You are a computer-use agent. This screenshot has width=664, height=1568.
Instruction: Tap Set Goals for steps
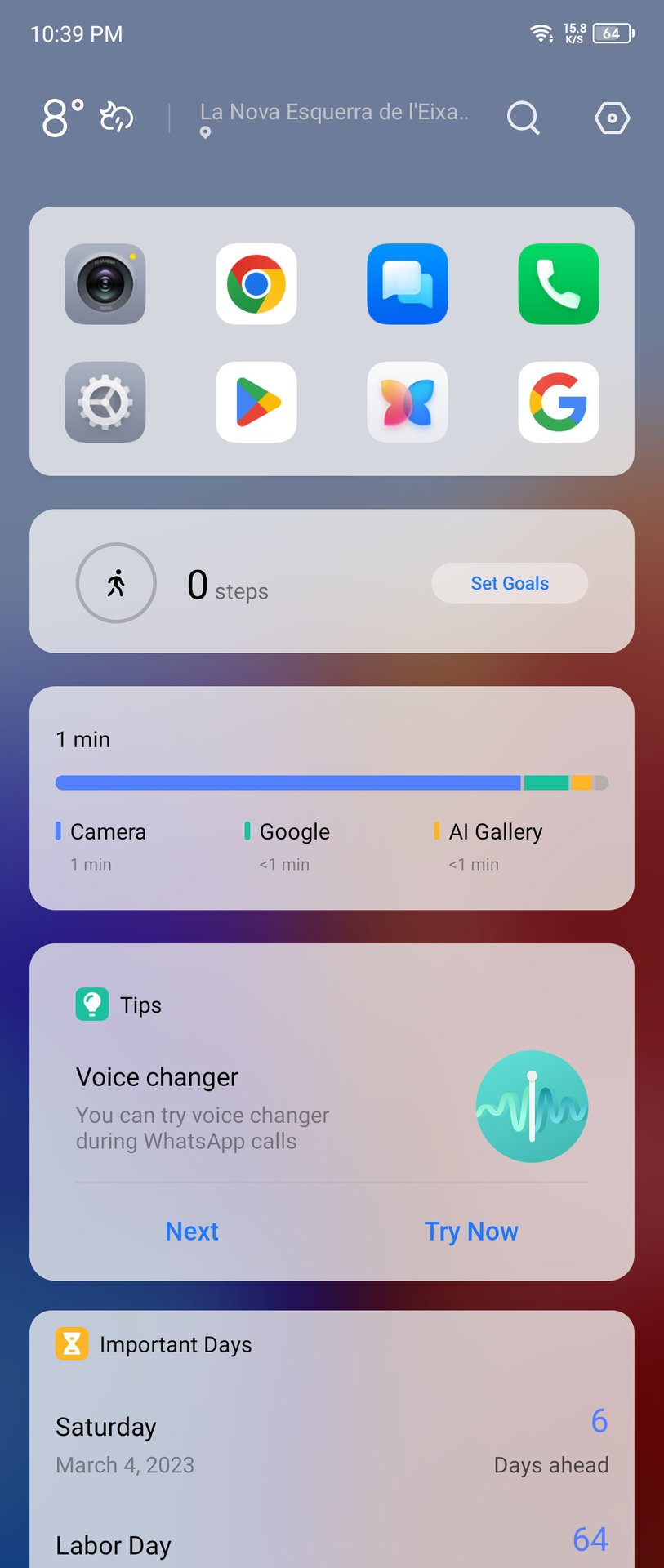[x=510, y=583]
